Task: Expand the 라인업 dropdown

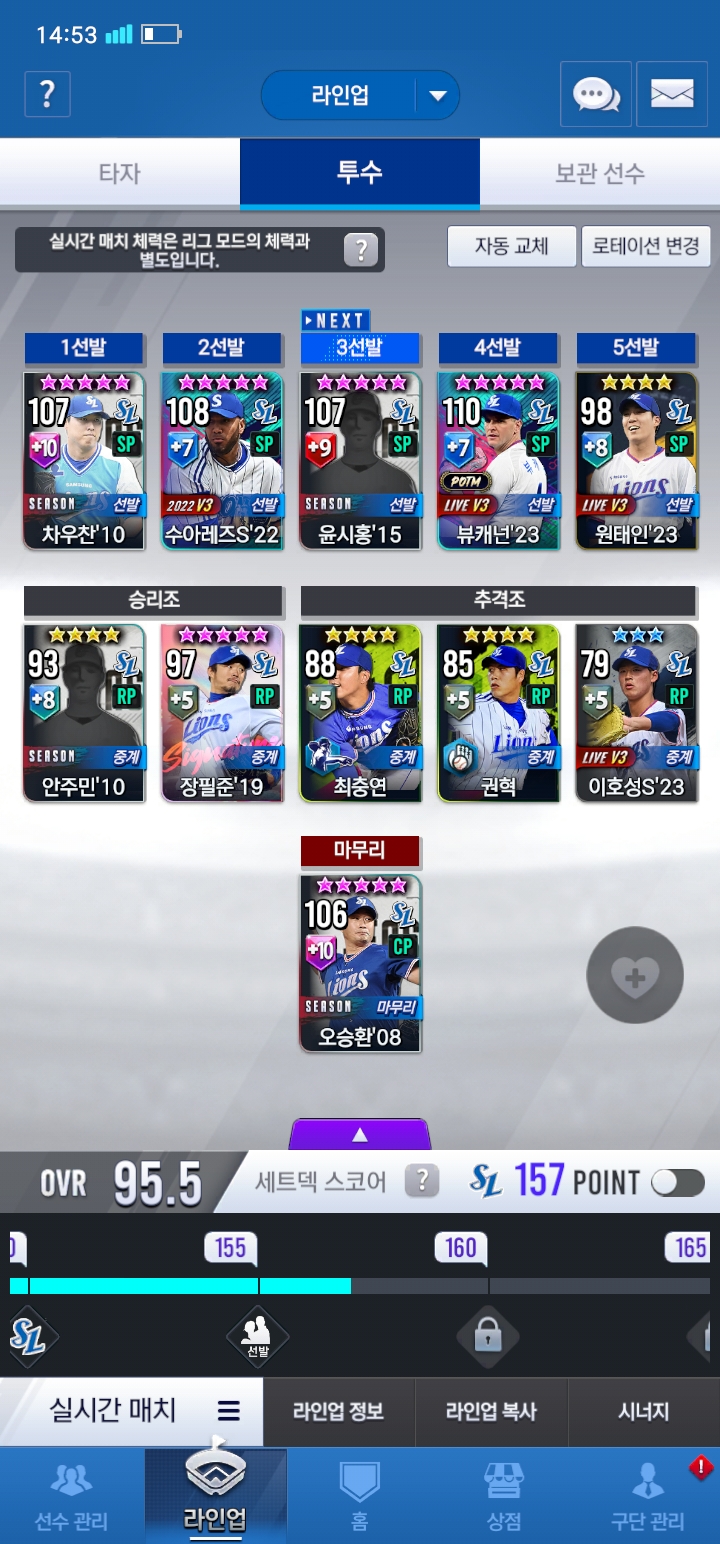Action: point(437,96)
